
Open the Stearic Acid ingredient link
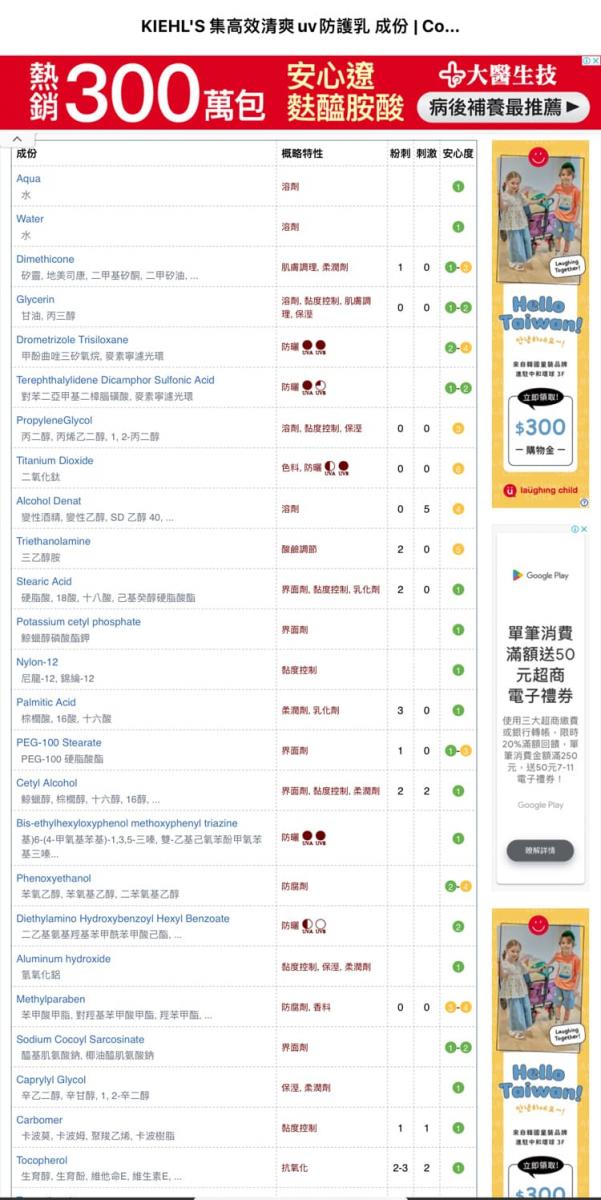[x=44, y=581]
